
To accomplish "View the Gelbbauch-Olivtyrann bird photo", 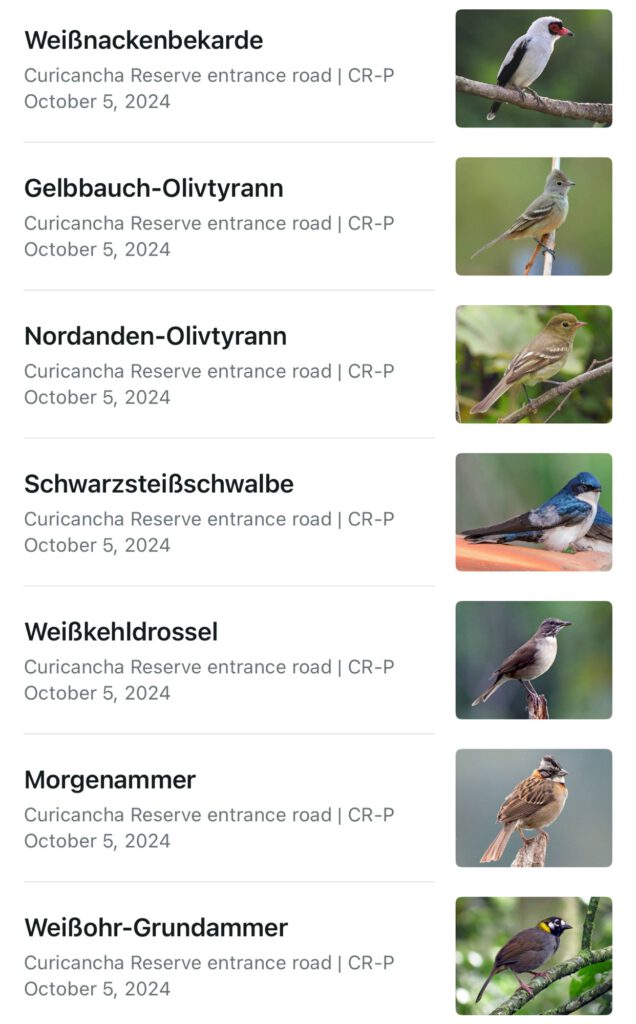I will pos(533,216).
